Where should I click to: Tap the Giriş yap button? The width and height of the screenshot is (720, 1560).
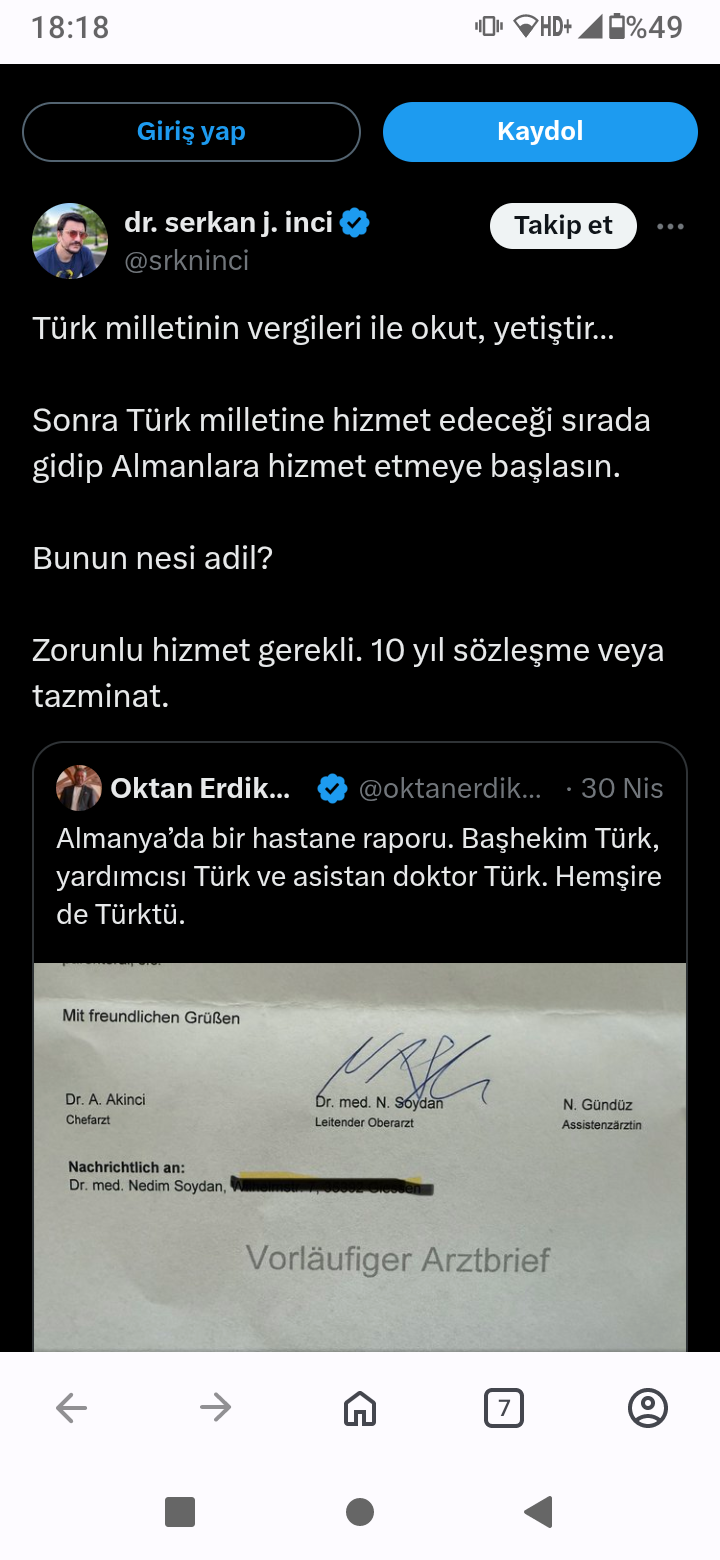point(191,132)
